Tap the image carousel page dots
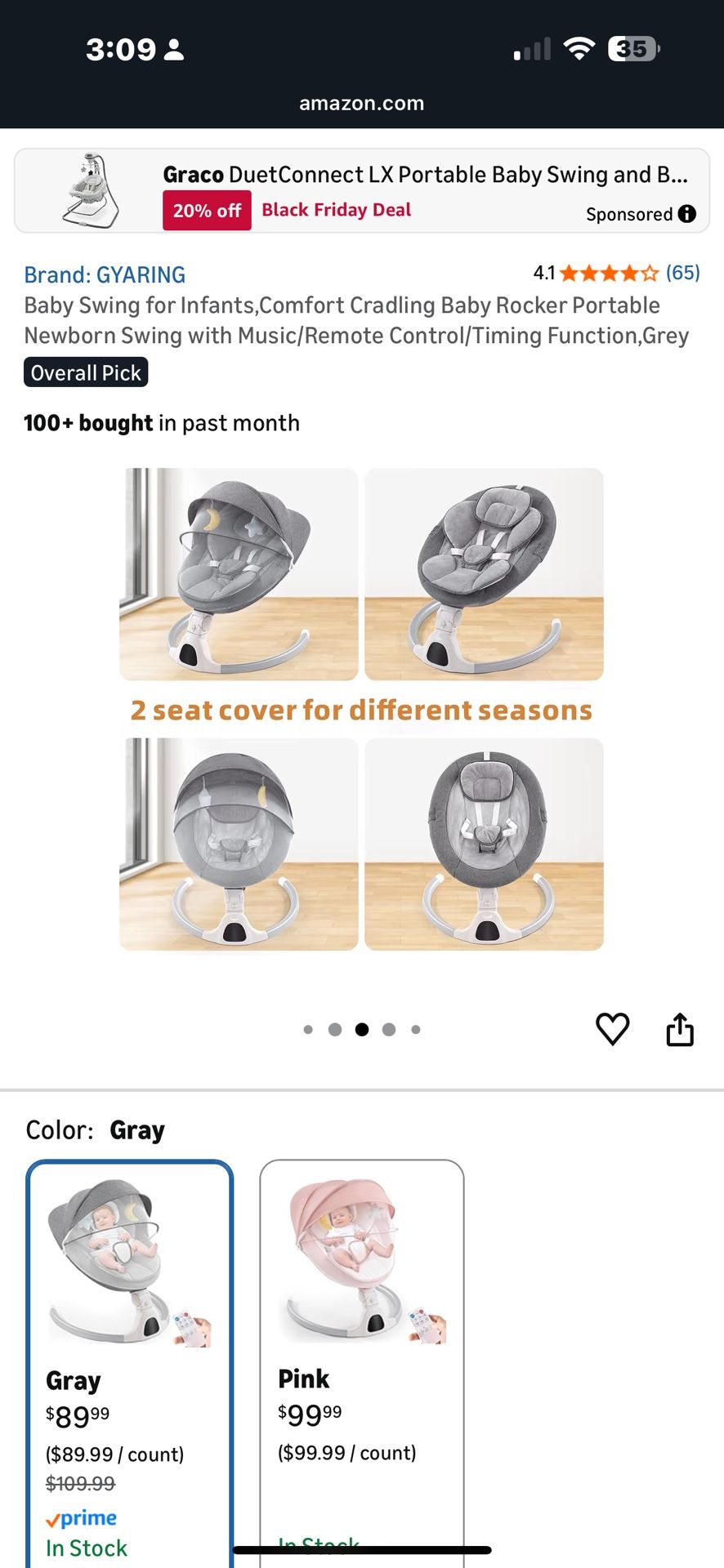Screen dimensions: 724x1568 point(362,1030)
